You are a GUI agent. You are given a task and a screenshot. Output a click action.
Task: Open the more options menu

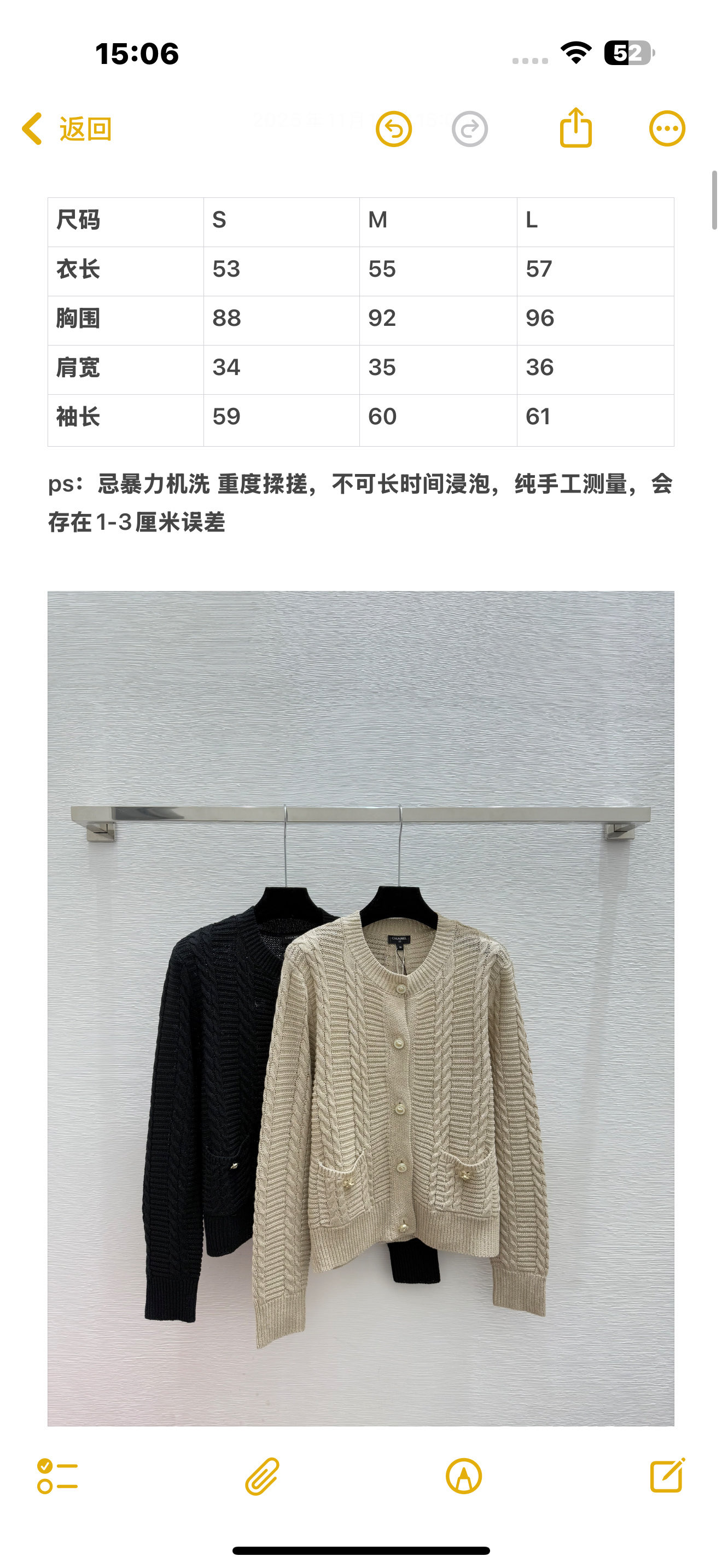[667, 128]
